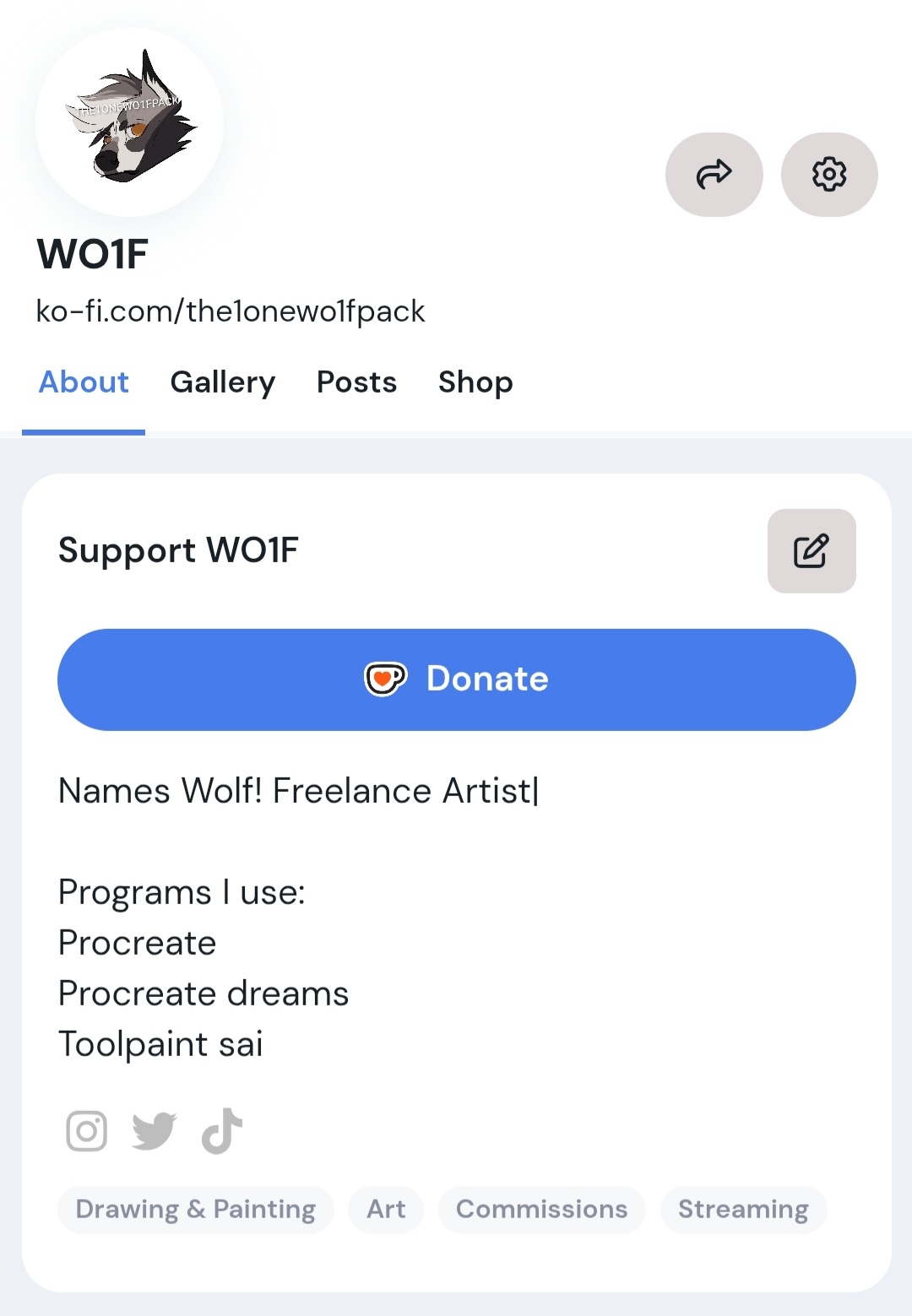The height and width of the screenshot is (1316, 912).
Task: Open the Instagram link
Action: pos(86,1131)
